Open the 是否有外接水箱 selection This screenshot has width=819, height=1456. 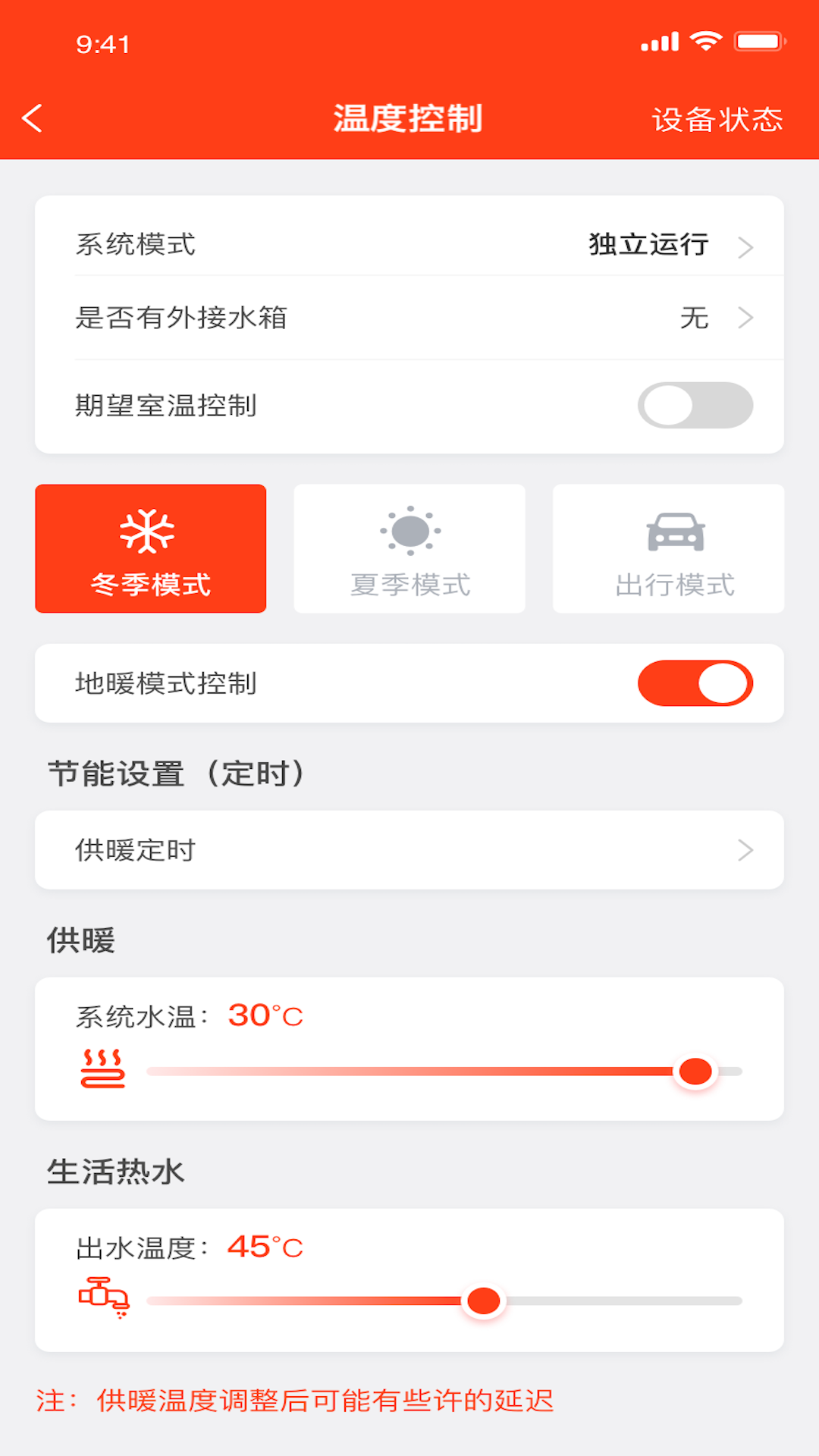409,318
